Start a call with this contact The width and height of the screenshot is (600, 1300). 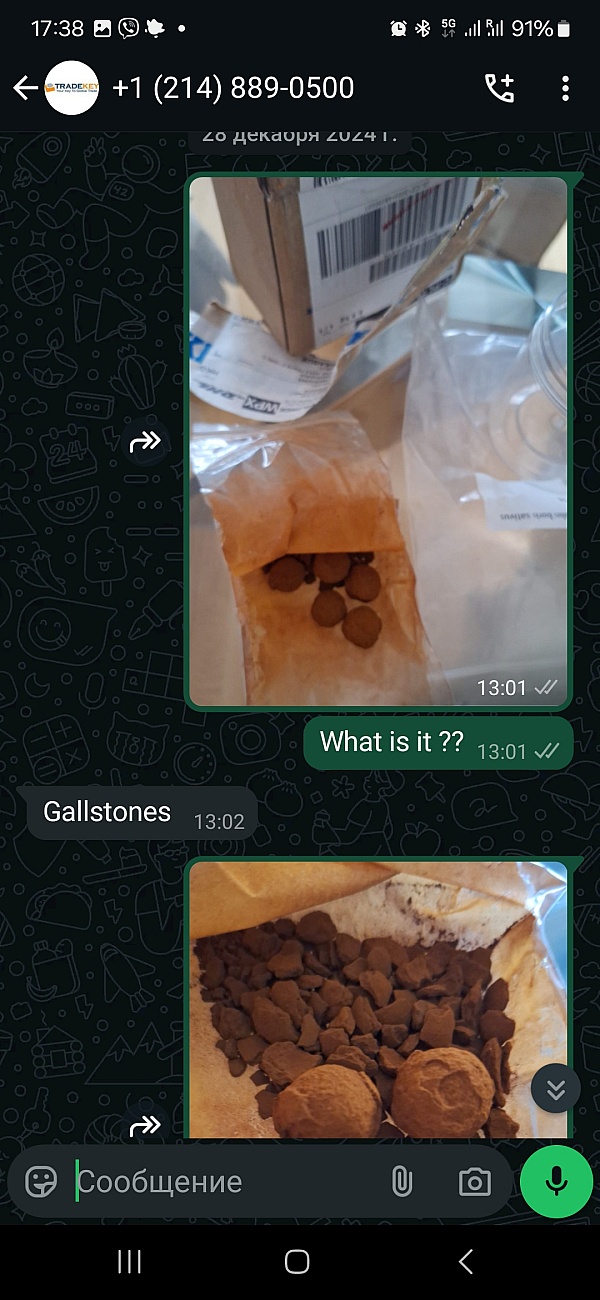pos(499,88)
